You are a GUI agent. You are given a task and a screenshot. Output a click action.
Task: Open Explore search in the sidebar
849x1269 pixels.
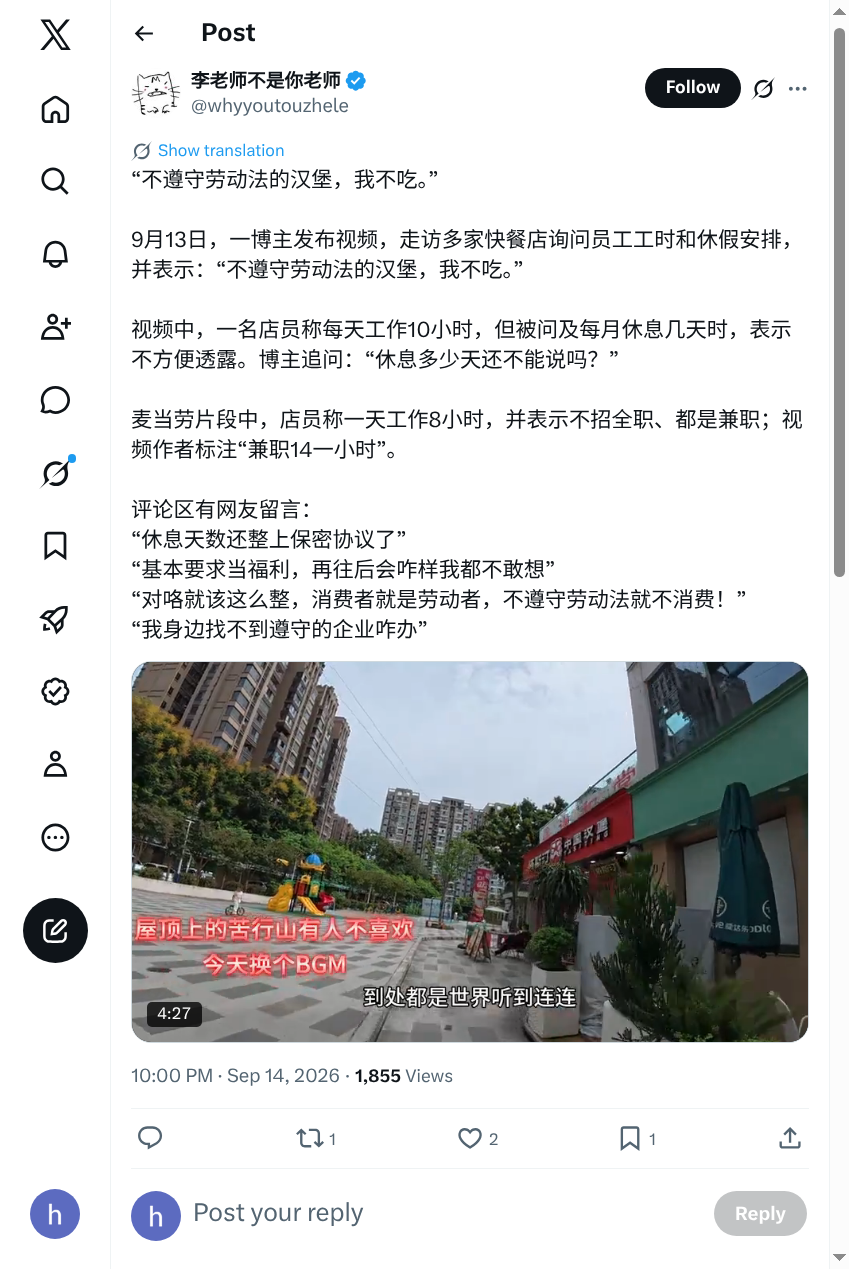click(x=55, y=181)
